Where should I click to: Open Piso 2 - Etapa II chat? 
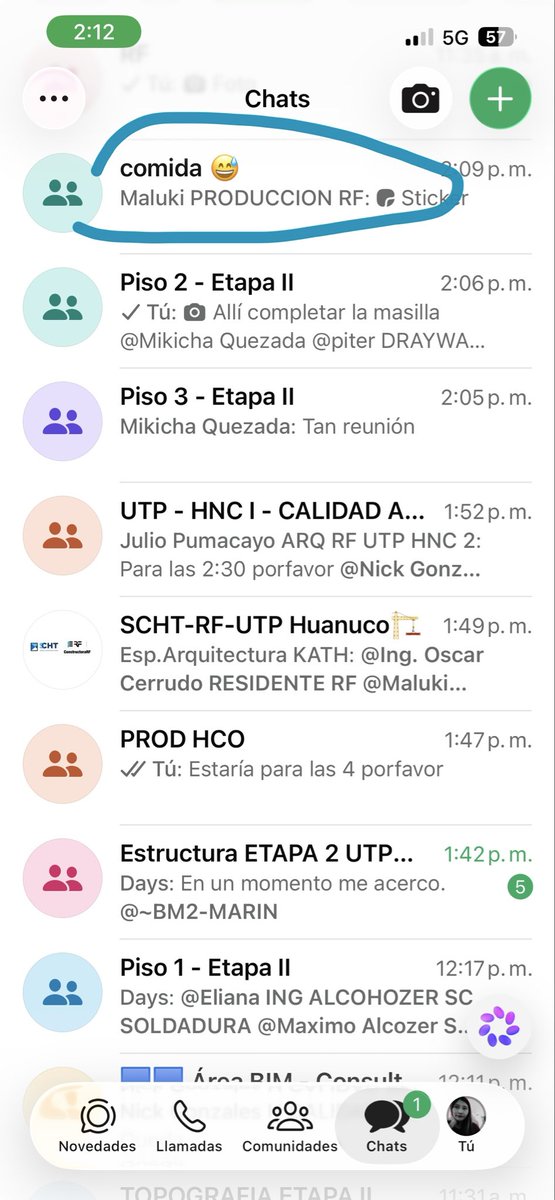[277, 311]
